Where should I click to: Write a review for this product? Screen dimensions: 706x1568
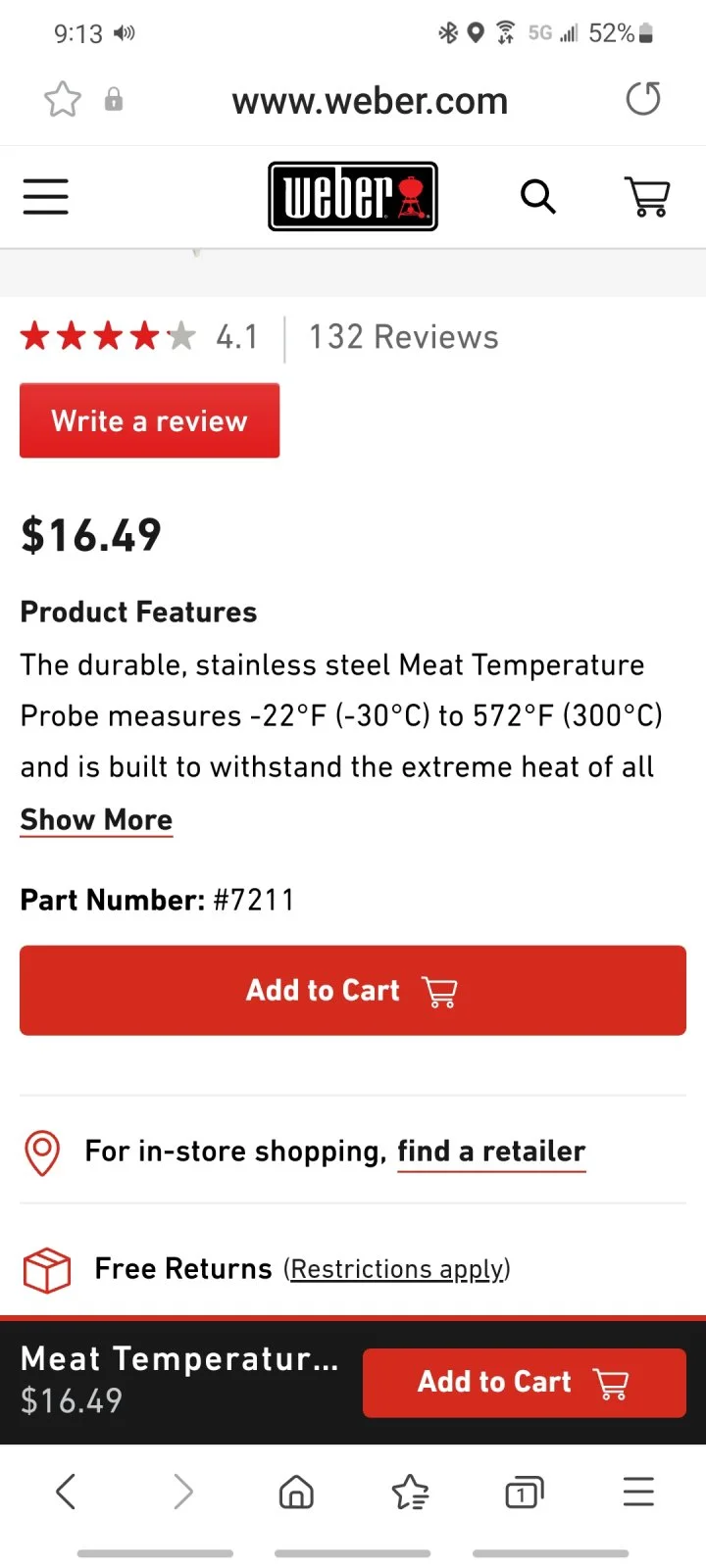click(149, 420)
